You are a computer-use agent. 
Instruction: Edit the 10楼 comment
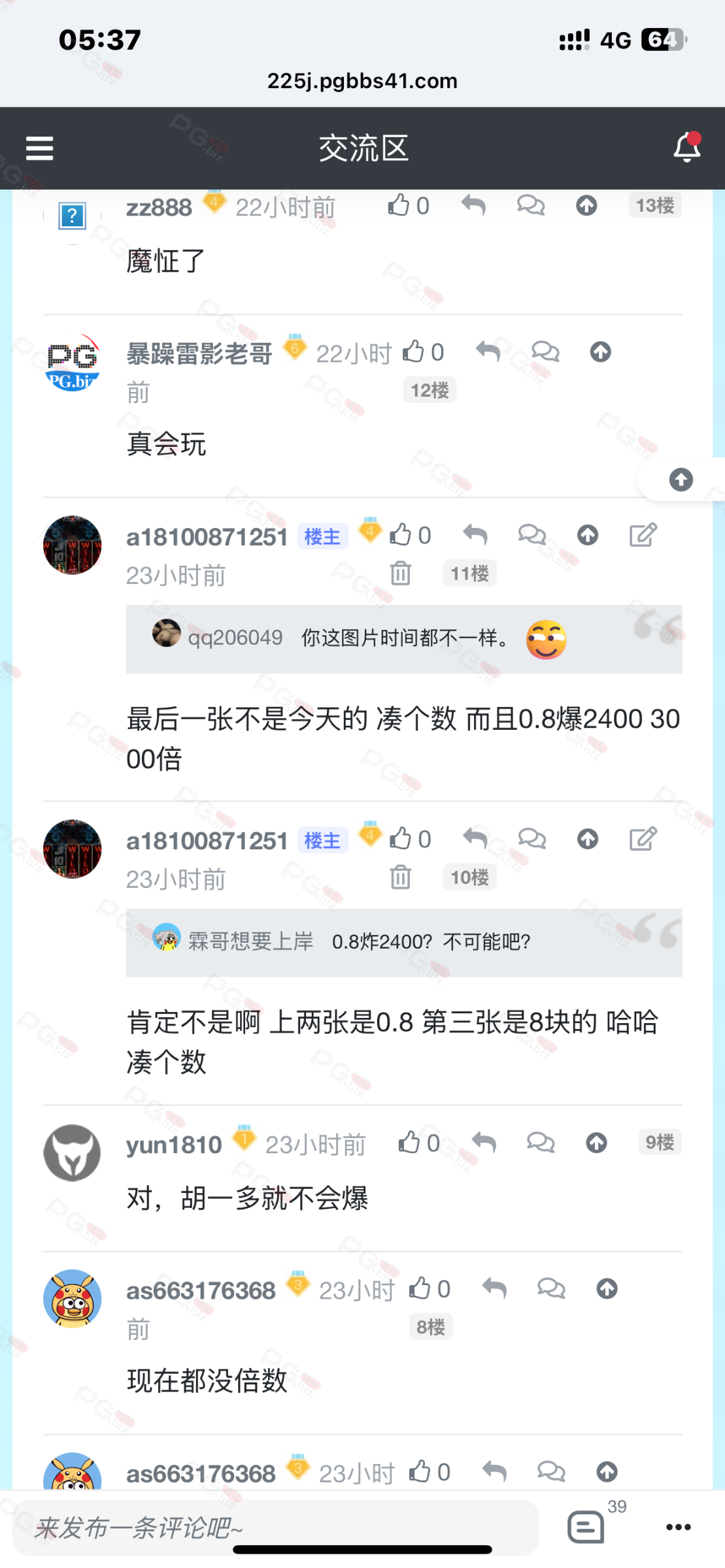coord(643,839)
